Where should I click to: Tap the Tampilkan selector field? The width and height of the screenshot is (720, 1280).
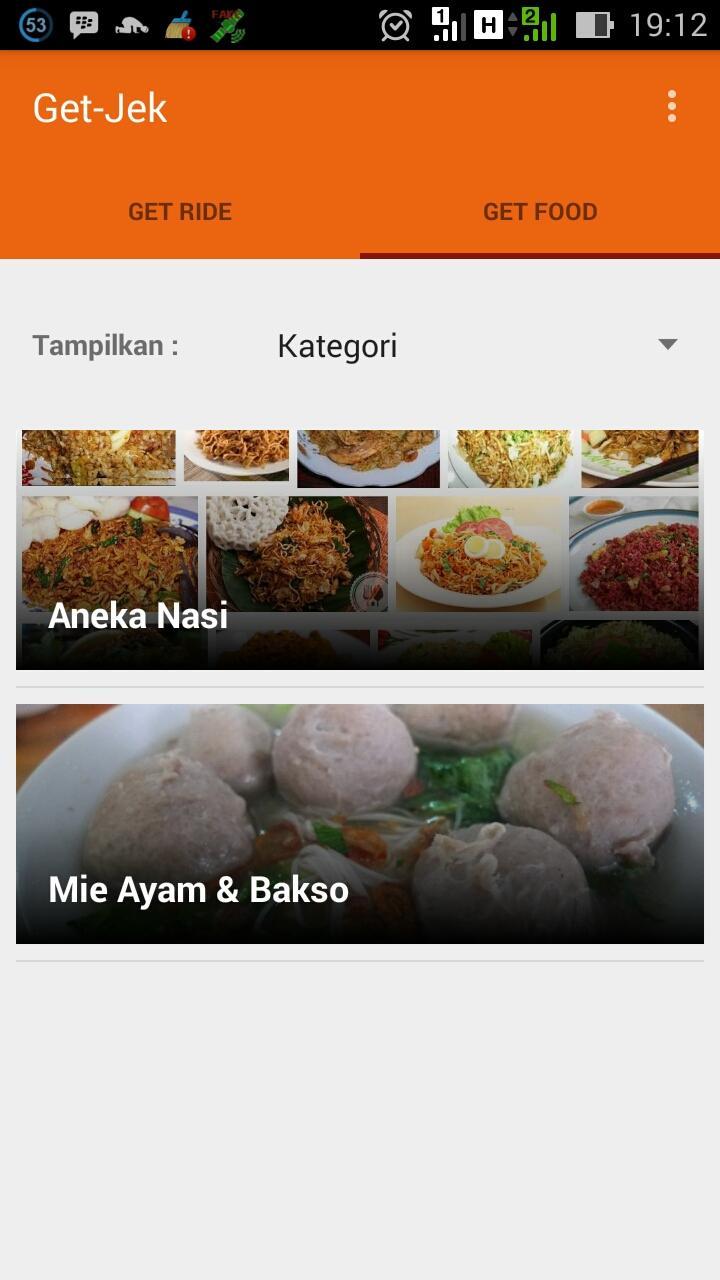click(104, 345)
